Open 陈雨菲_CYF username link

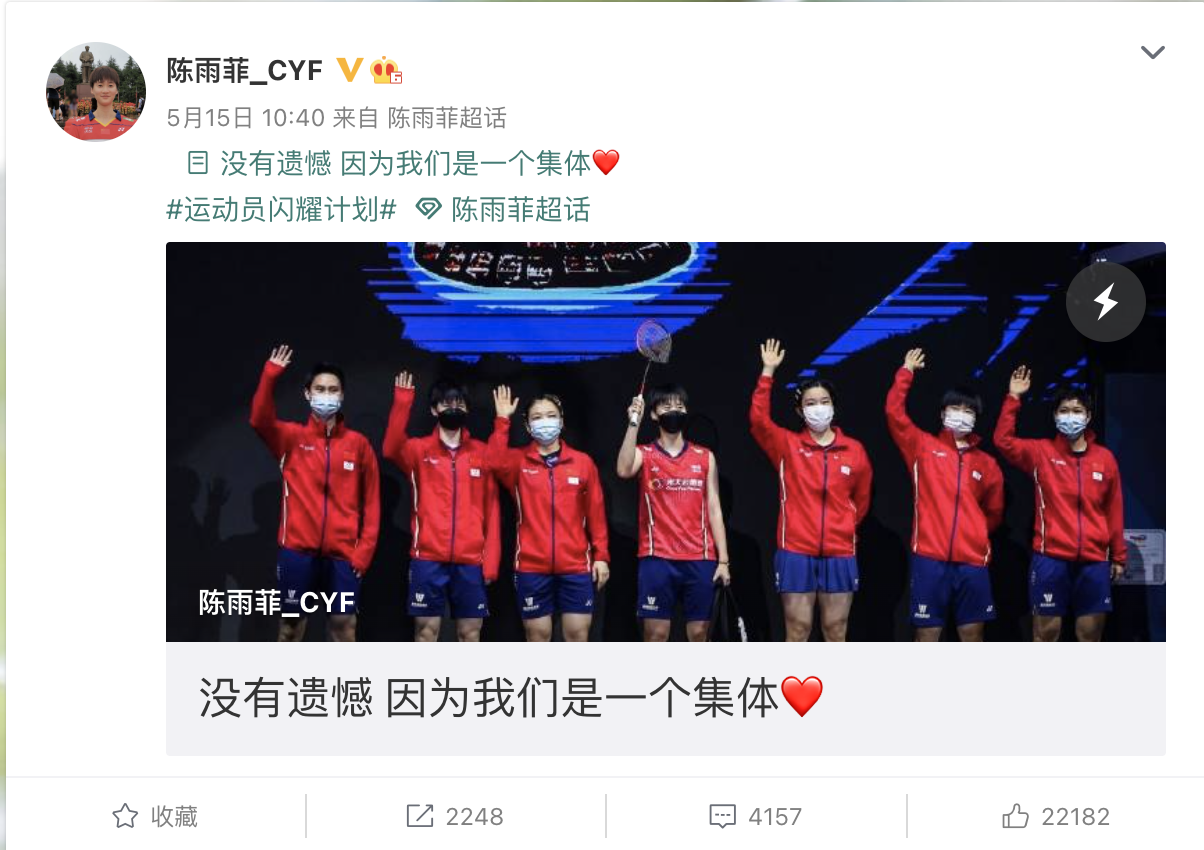[x=244, y=70]
